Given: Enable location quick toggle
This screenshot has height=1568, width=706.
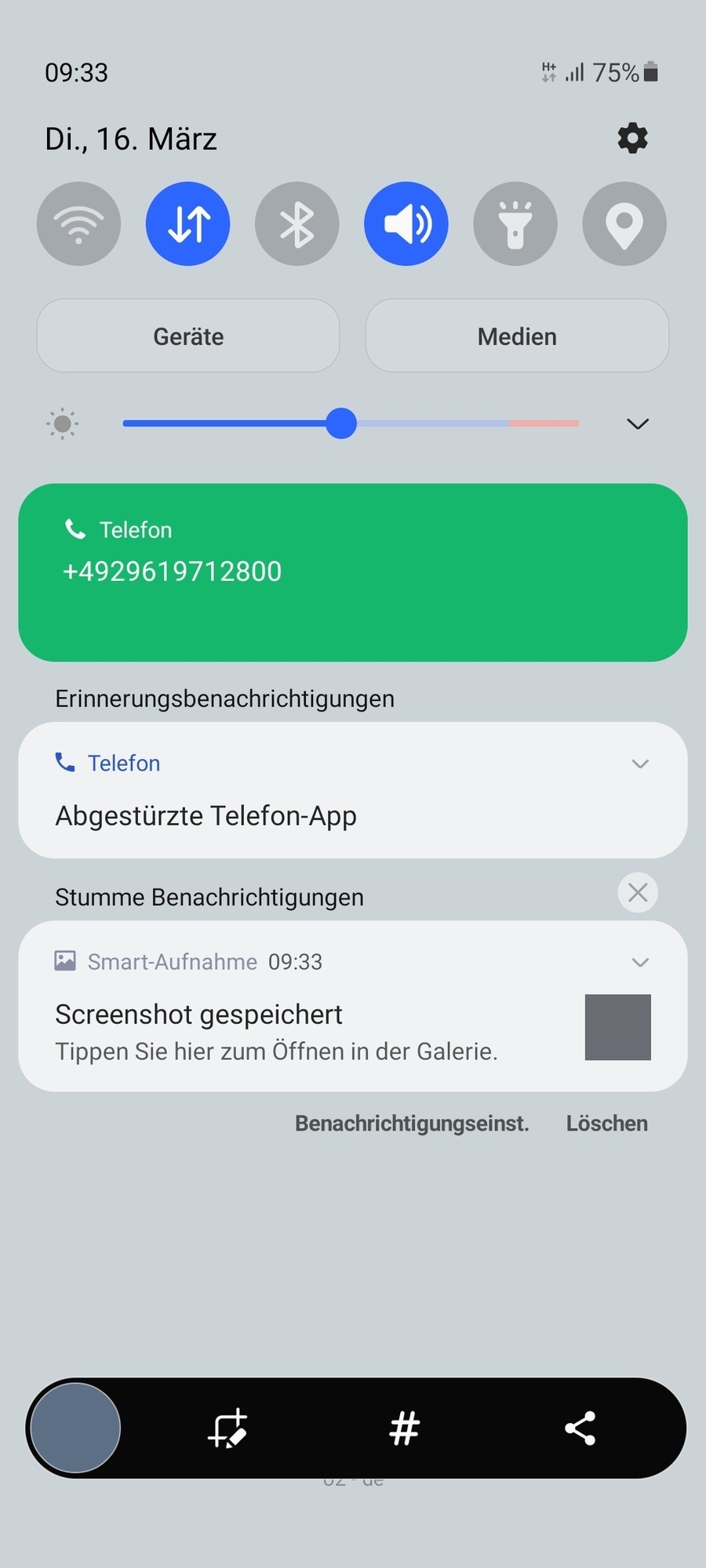Looking at the screenshot, I should coord(624,224).
